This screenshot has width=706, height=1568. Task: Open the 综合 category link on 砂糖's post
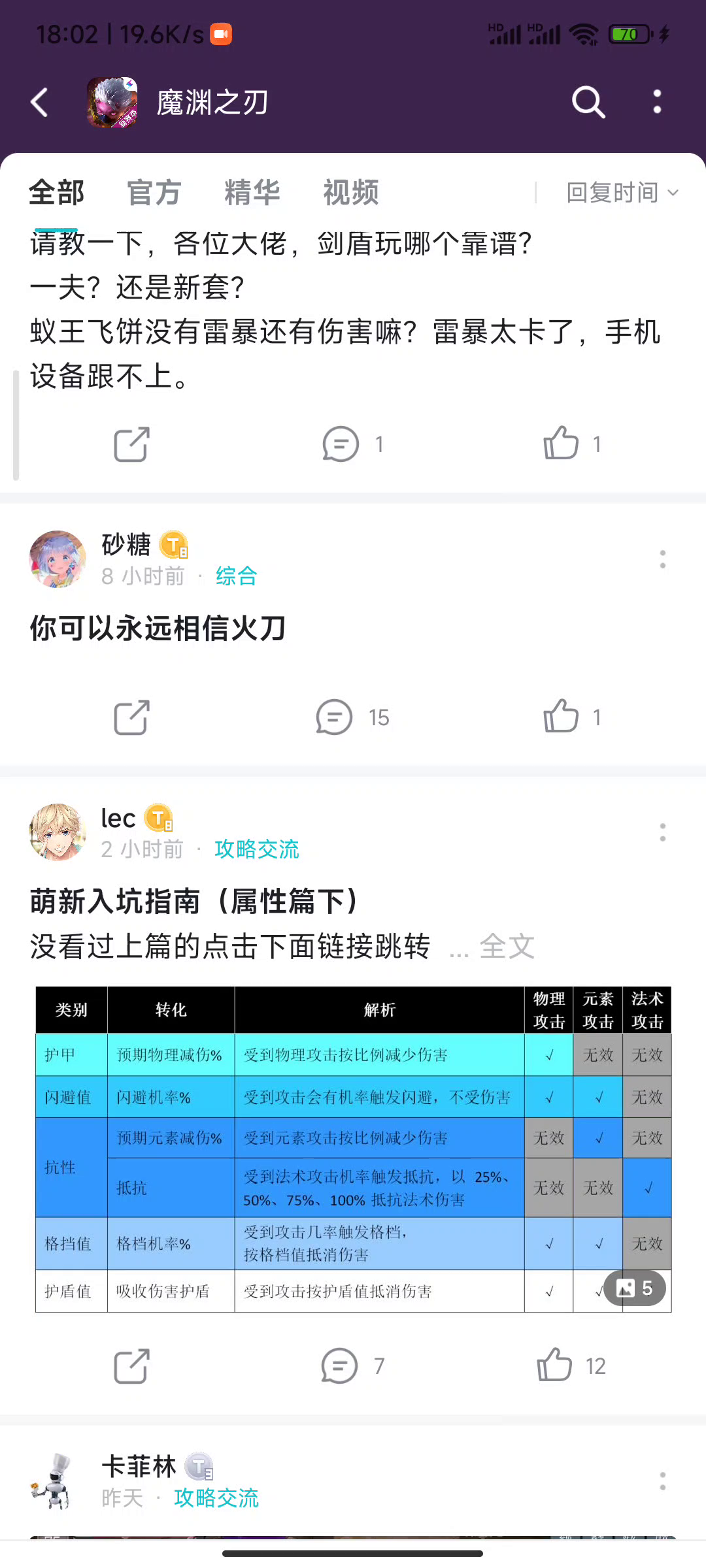tap(236, 576)
